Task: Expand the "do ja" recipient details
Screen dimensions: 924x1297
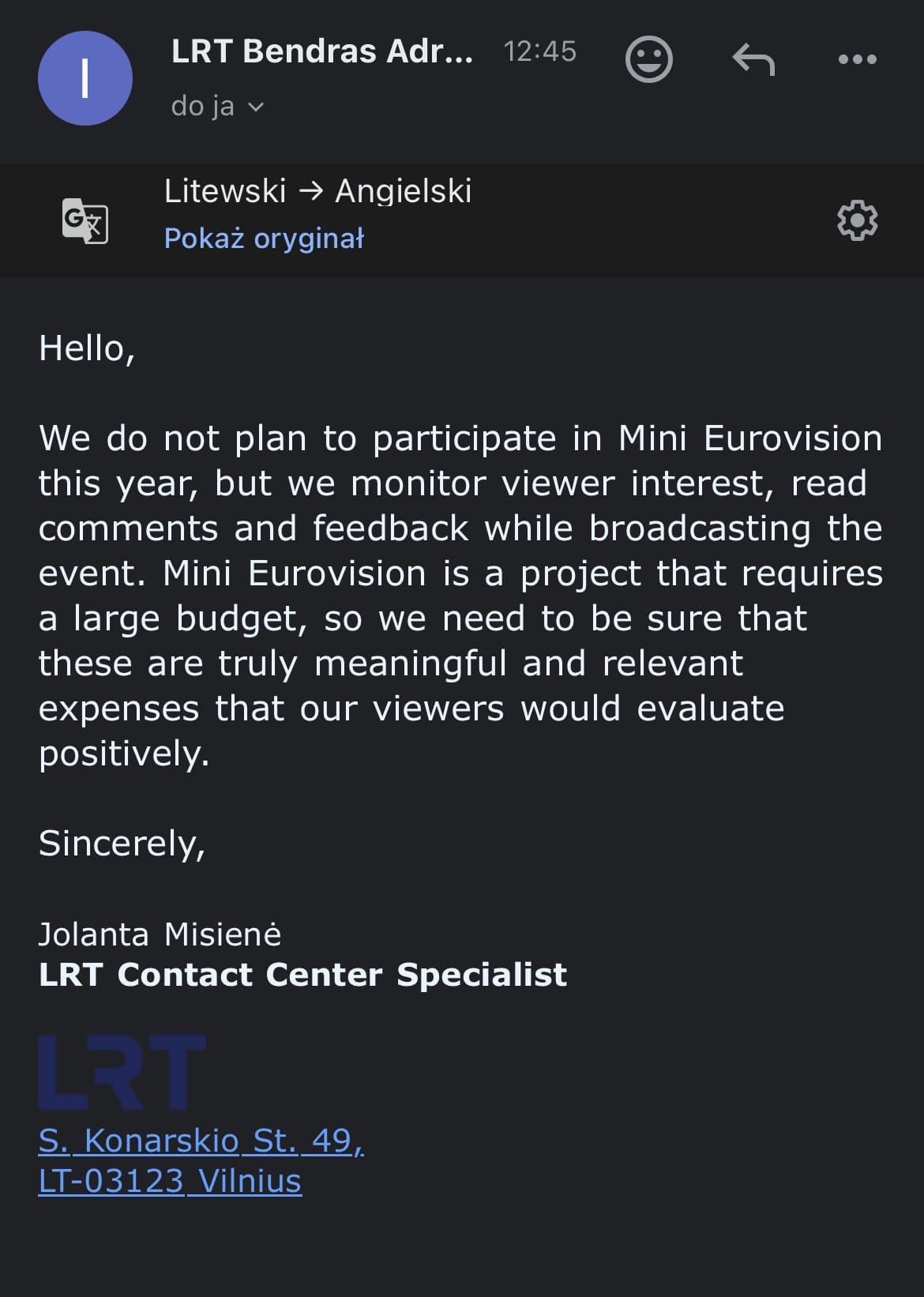Action: [217, 106]
